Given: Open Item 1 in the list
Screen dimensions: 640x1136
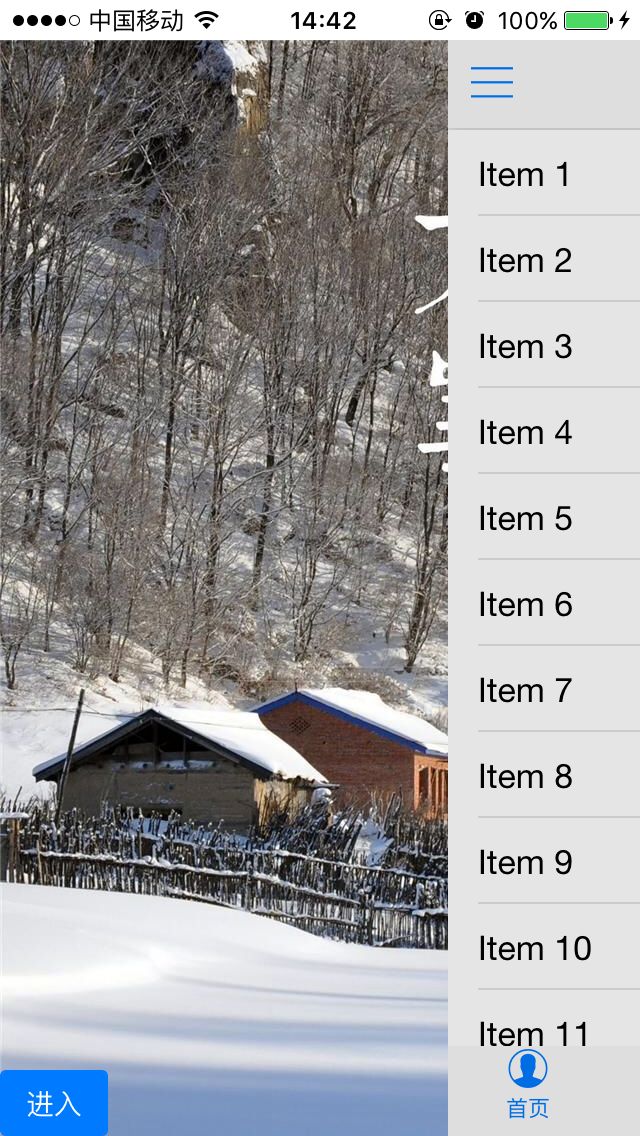Looking at the screenshot, I should coord(544,172).
